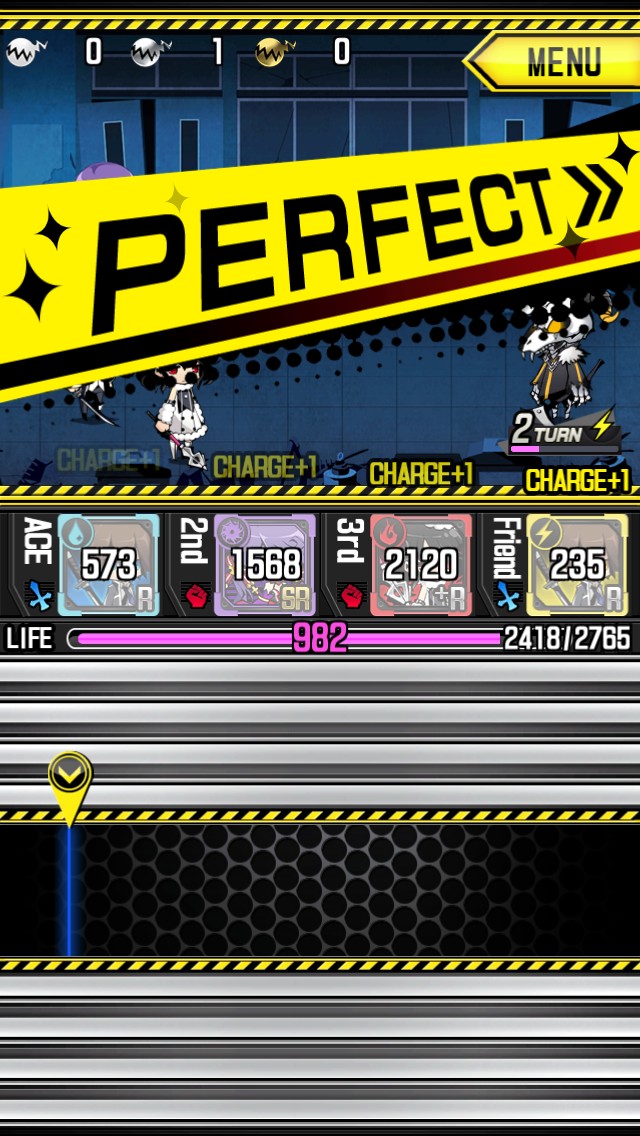Tap the dark rhythm timing lane

(x=320, y=890)
